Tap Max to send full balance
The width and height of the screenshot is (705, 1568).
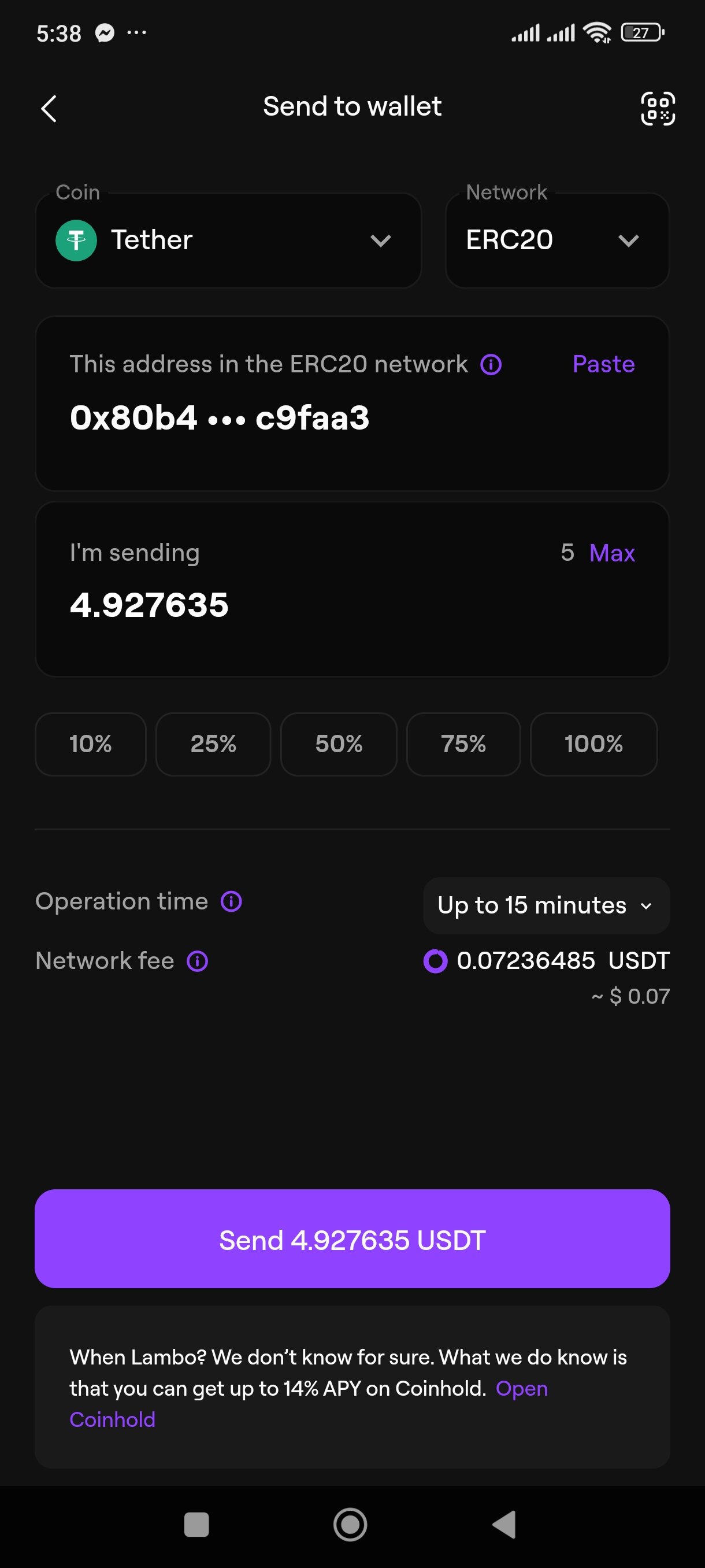pyautogui.click(x=611, y=553)
